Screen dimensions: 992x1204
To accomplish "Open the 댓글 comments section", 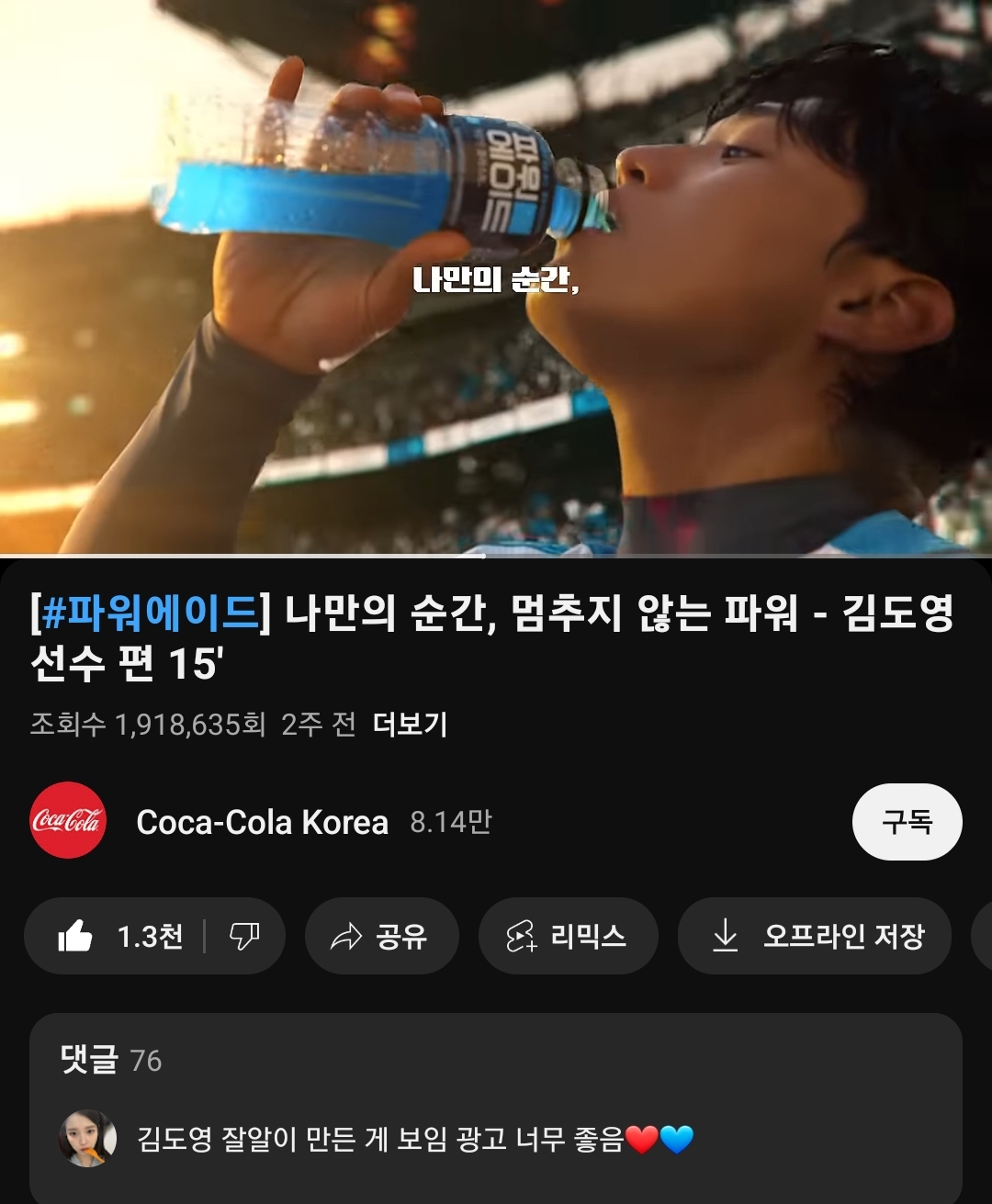I will 110,1060.
